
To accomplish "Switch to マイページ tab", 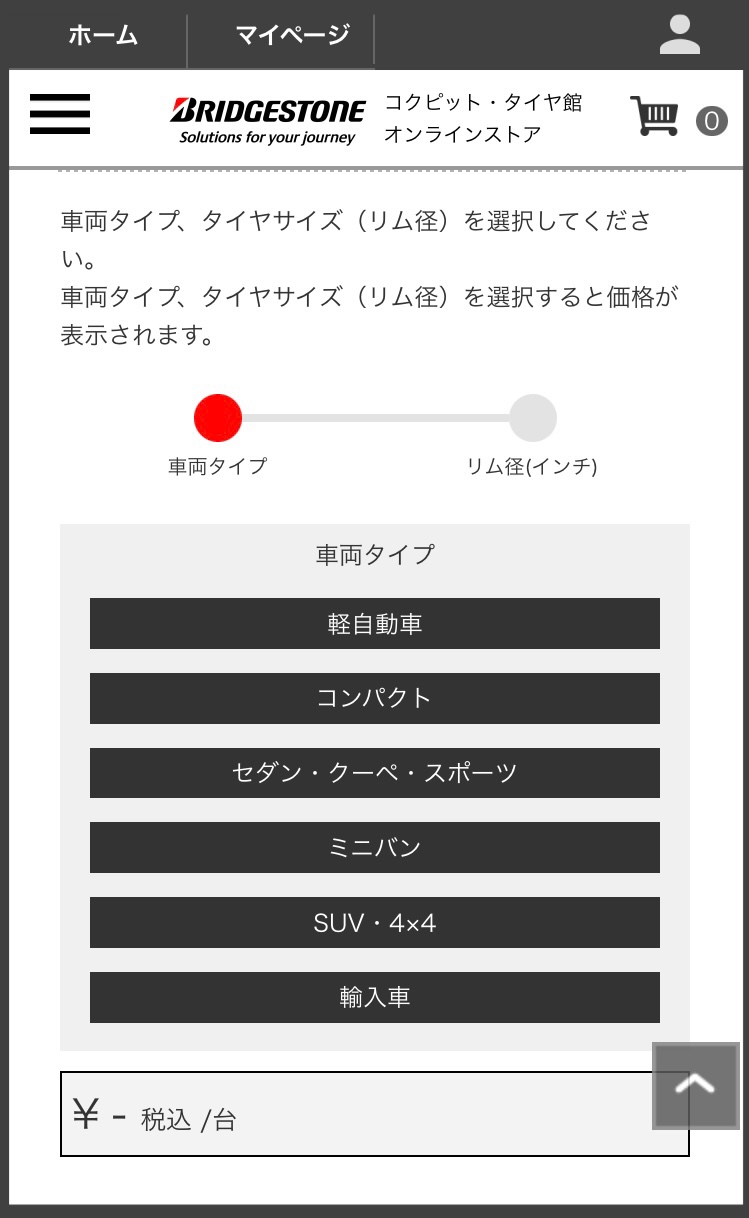I will pyautogui.click(x=292, y=36).
